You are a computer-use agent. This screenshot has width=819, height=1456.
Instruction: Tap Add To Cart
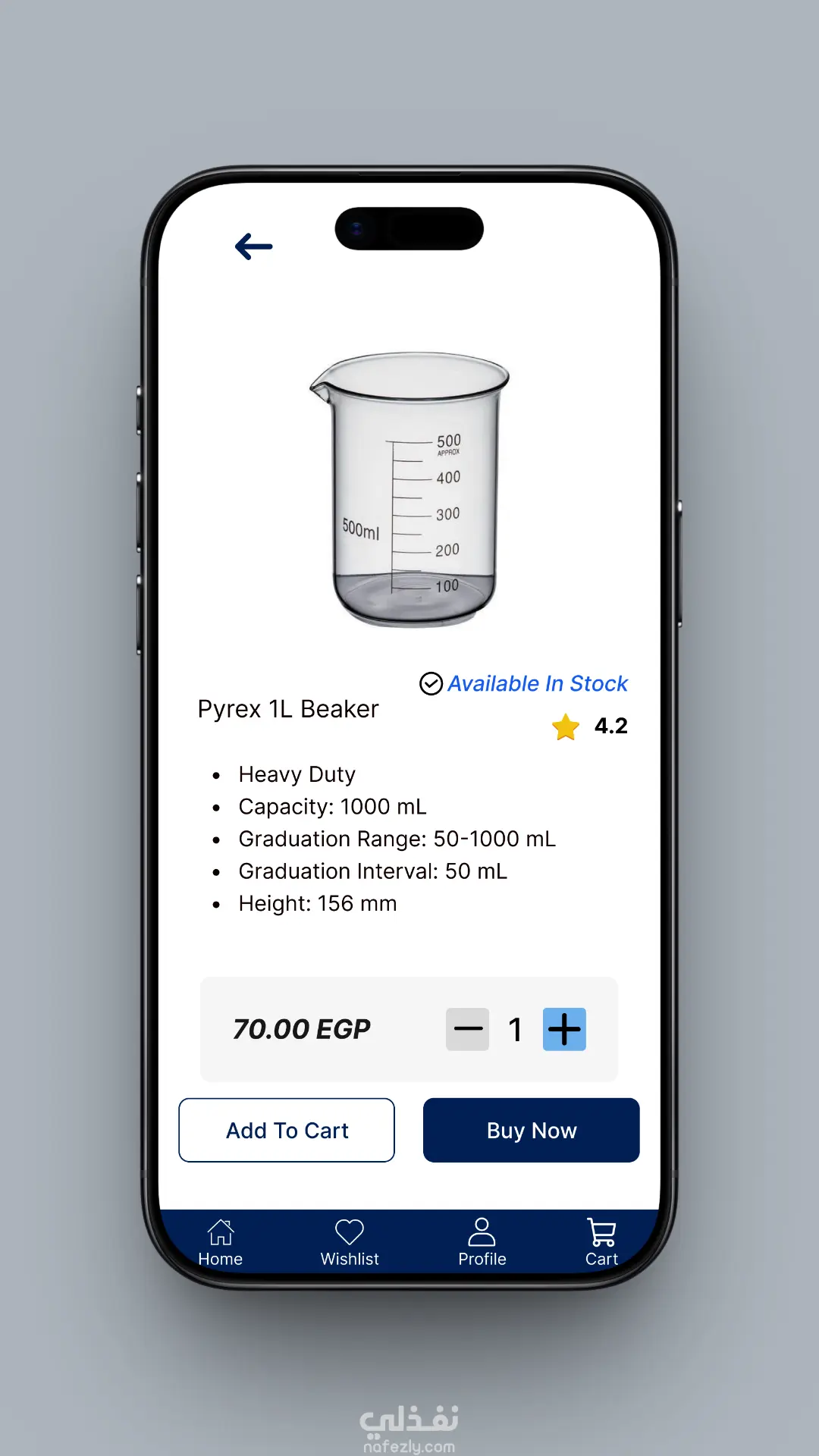pyautogui.click(x=287, y=1130)
